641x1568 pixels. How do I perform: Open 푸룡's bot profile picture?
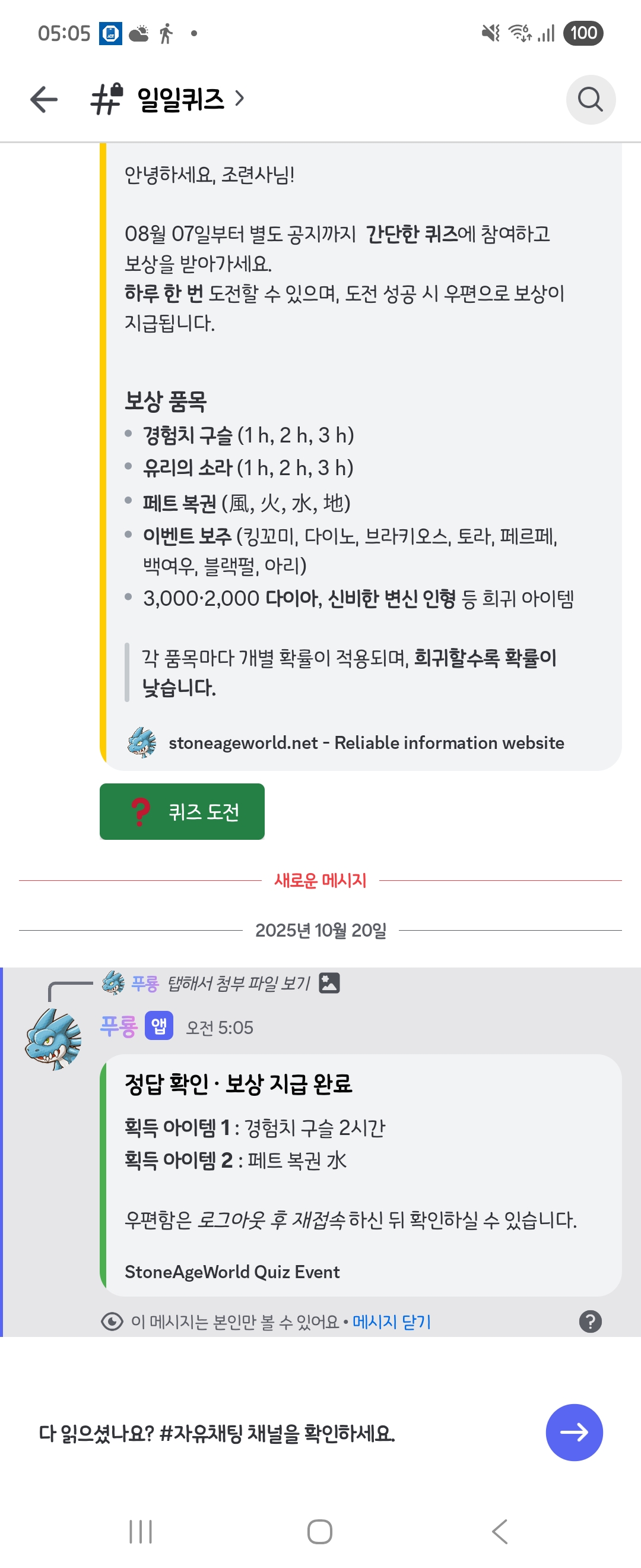click(x=53, y=1039)
